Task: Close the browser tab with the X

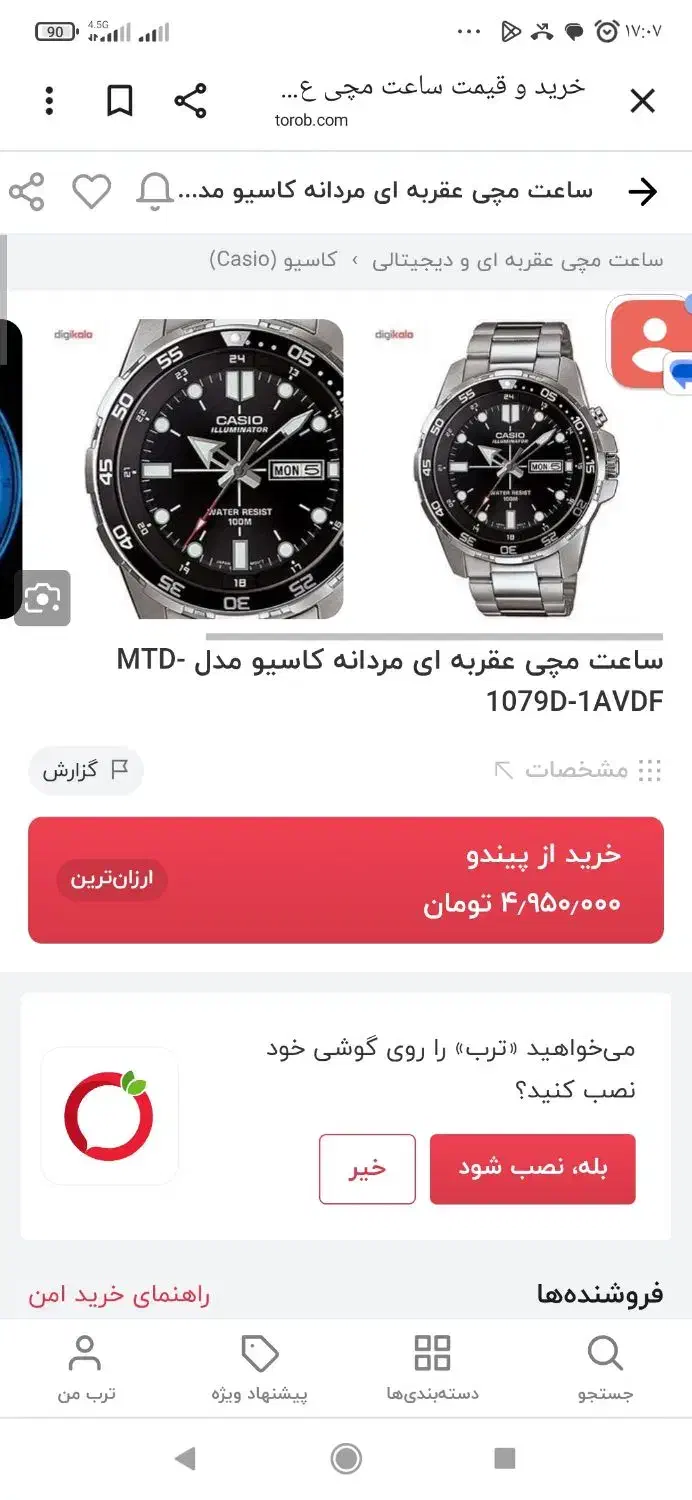Action: pos(642,101)
